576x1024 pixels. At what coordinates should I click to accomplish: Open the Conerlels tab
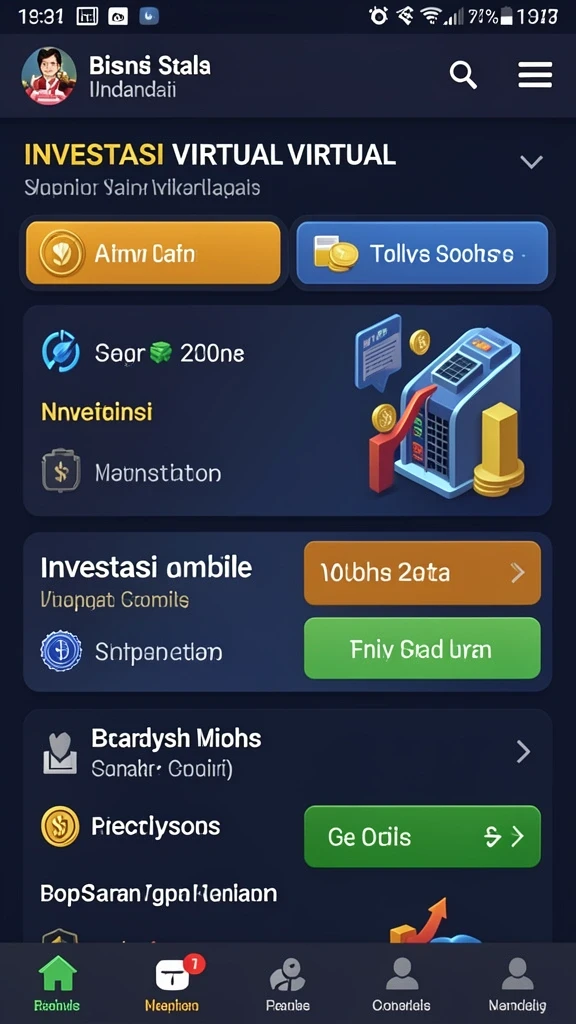(x=402, y=984)
